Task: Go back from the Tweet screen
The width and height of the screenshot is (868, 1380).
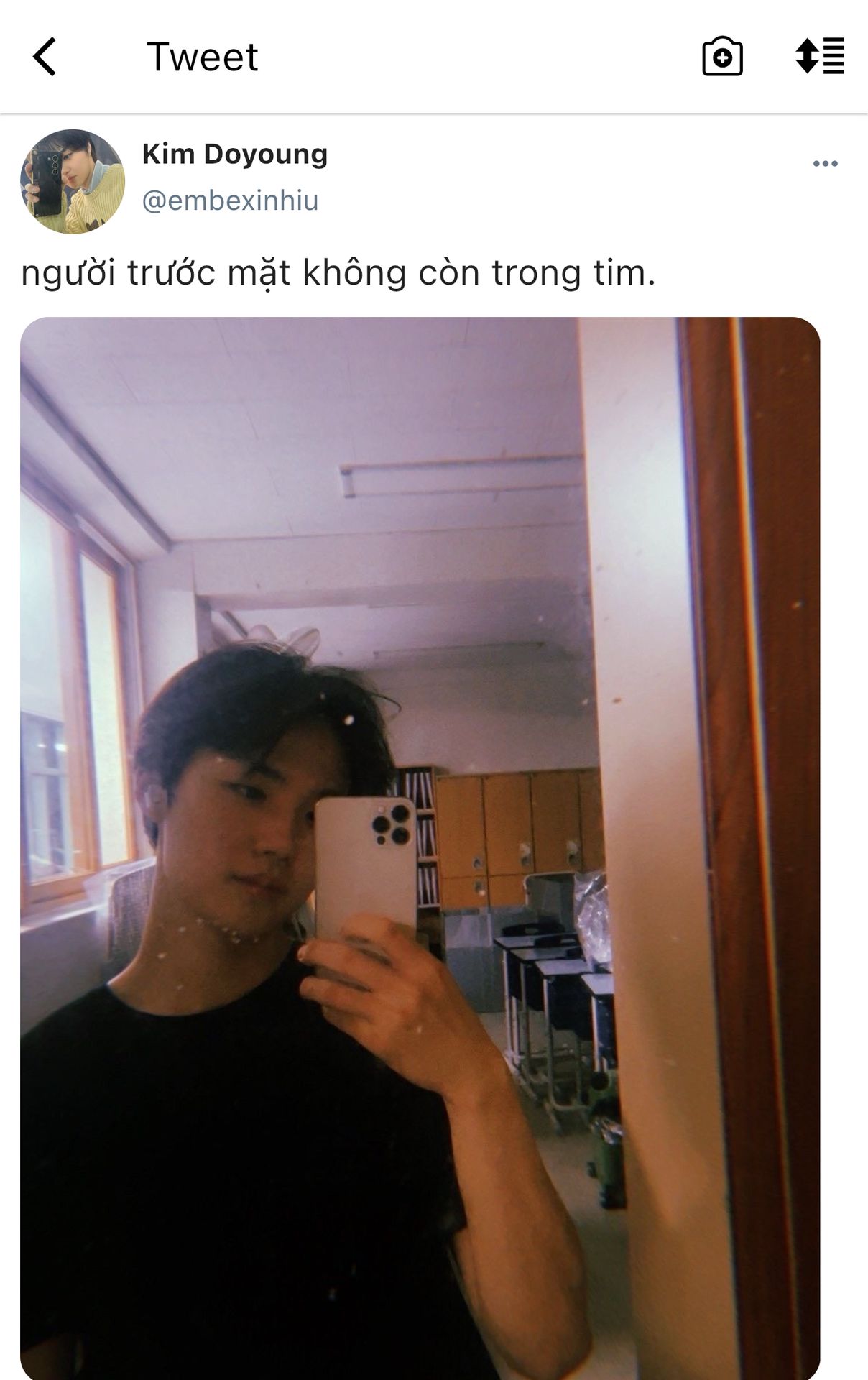Action: (45, 57)
